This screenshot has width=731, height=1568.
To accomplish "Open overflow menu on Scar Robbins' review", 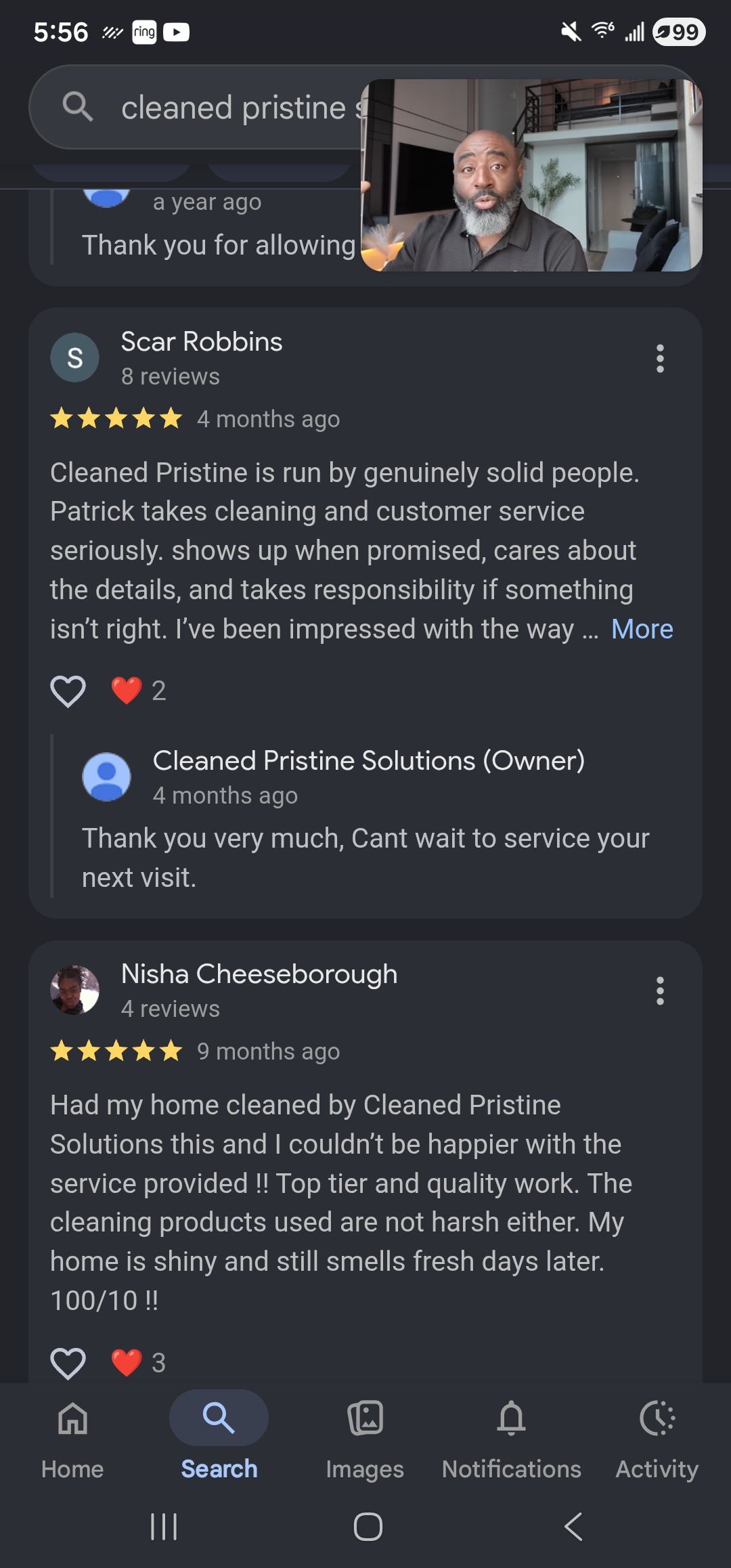I will 660,358.
